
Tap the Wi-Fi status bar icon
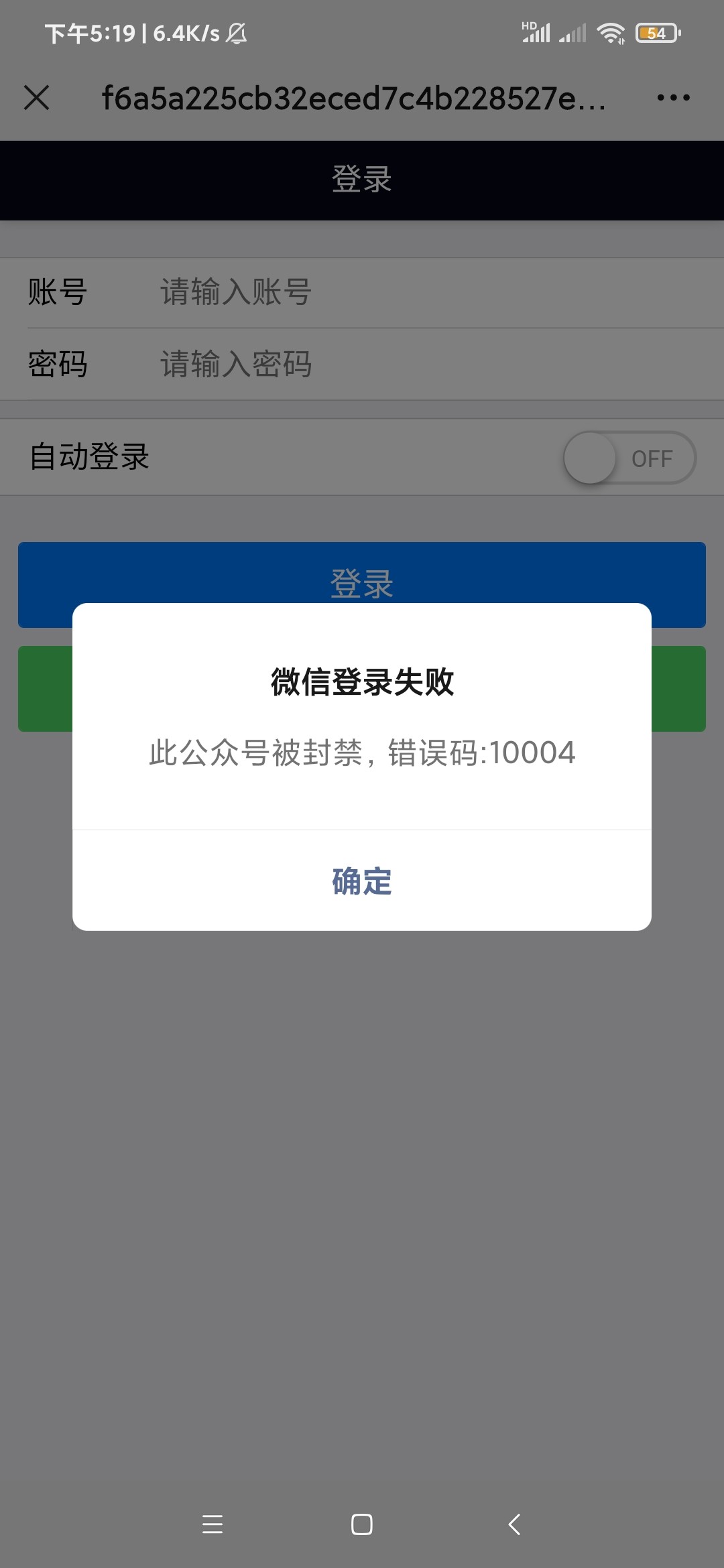(x=611, y=31)
